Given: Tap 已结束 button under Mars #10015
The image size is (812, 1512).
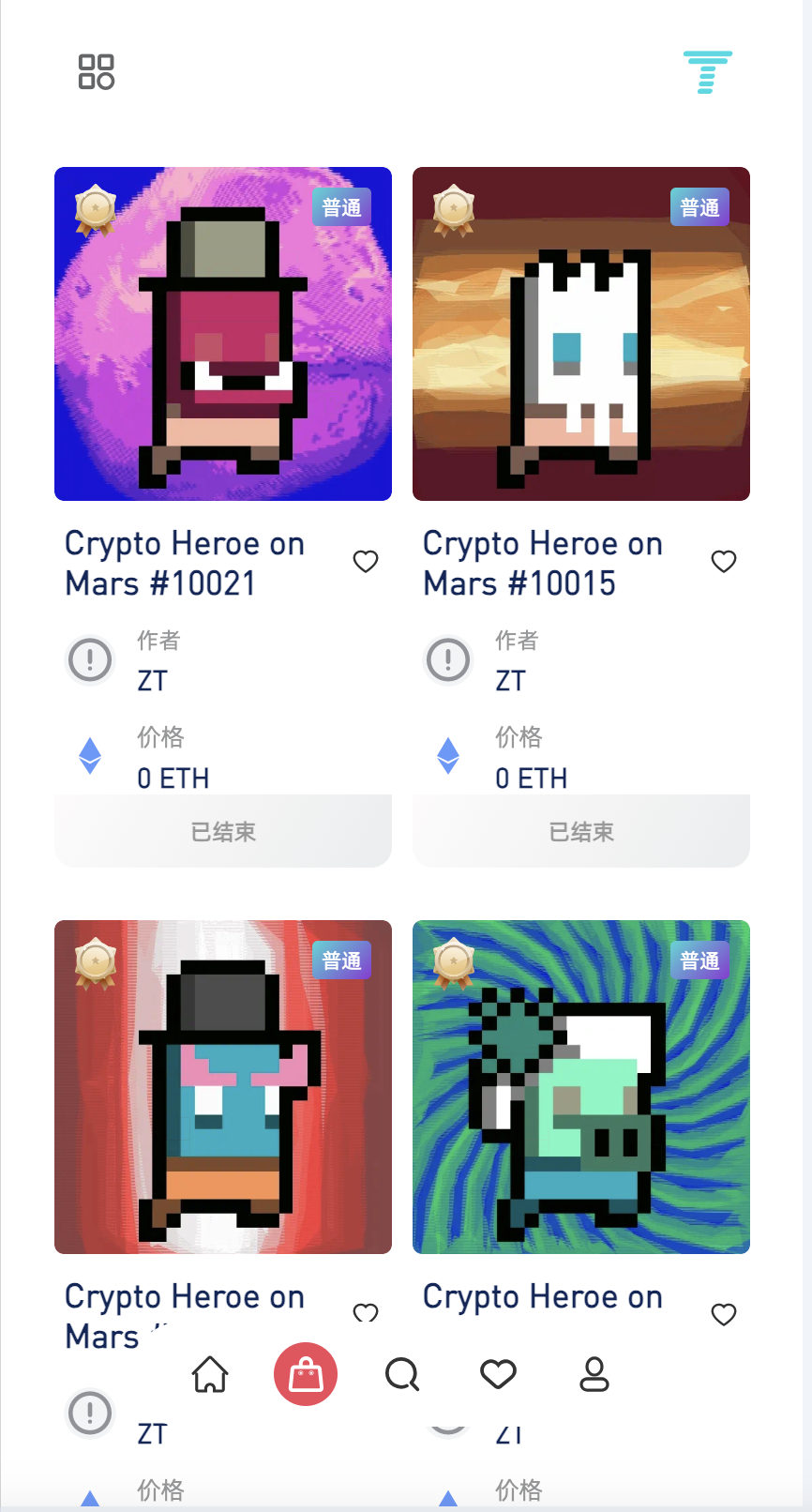Looking at the screenshot, I should pyautogui.click(x=581, y=832).
